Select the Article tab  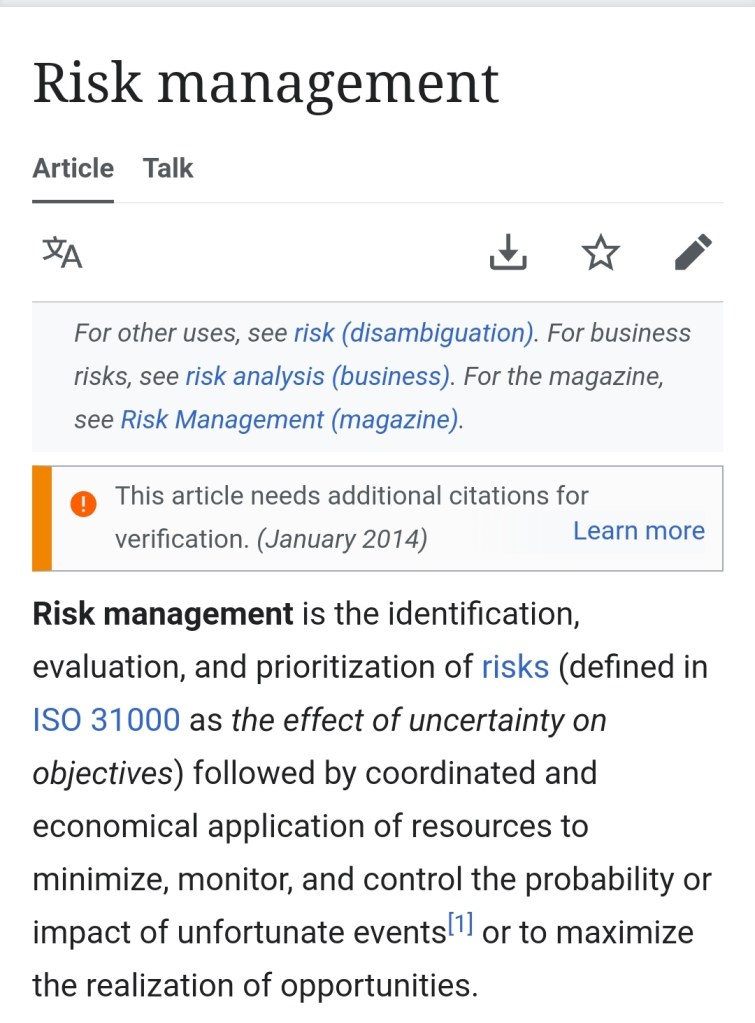click(73, 169)
